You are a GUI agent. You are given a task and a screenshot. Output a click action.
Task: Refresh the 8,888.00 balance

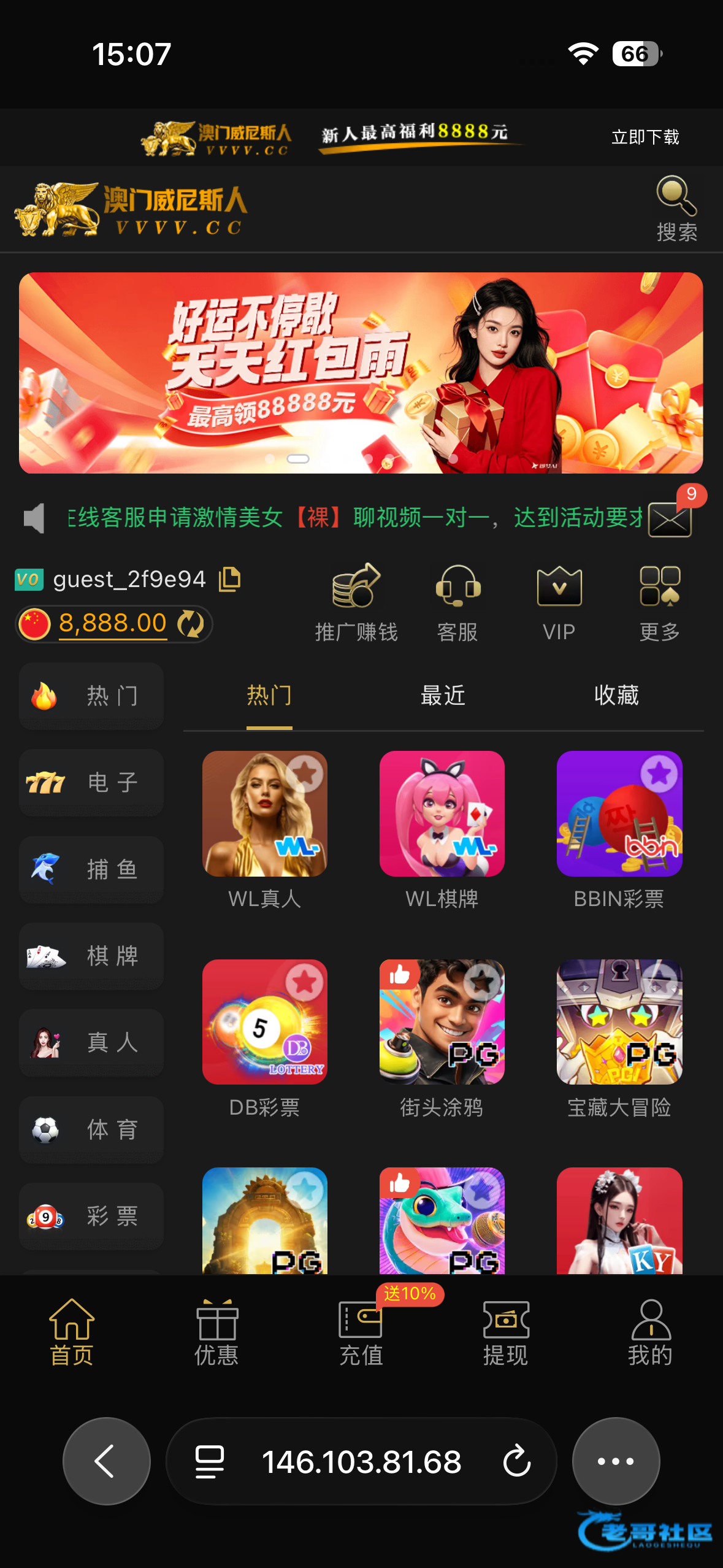point(191,624)
